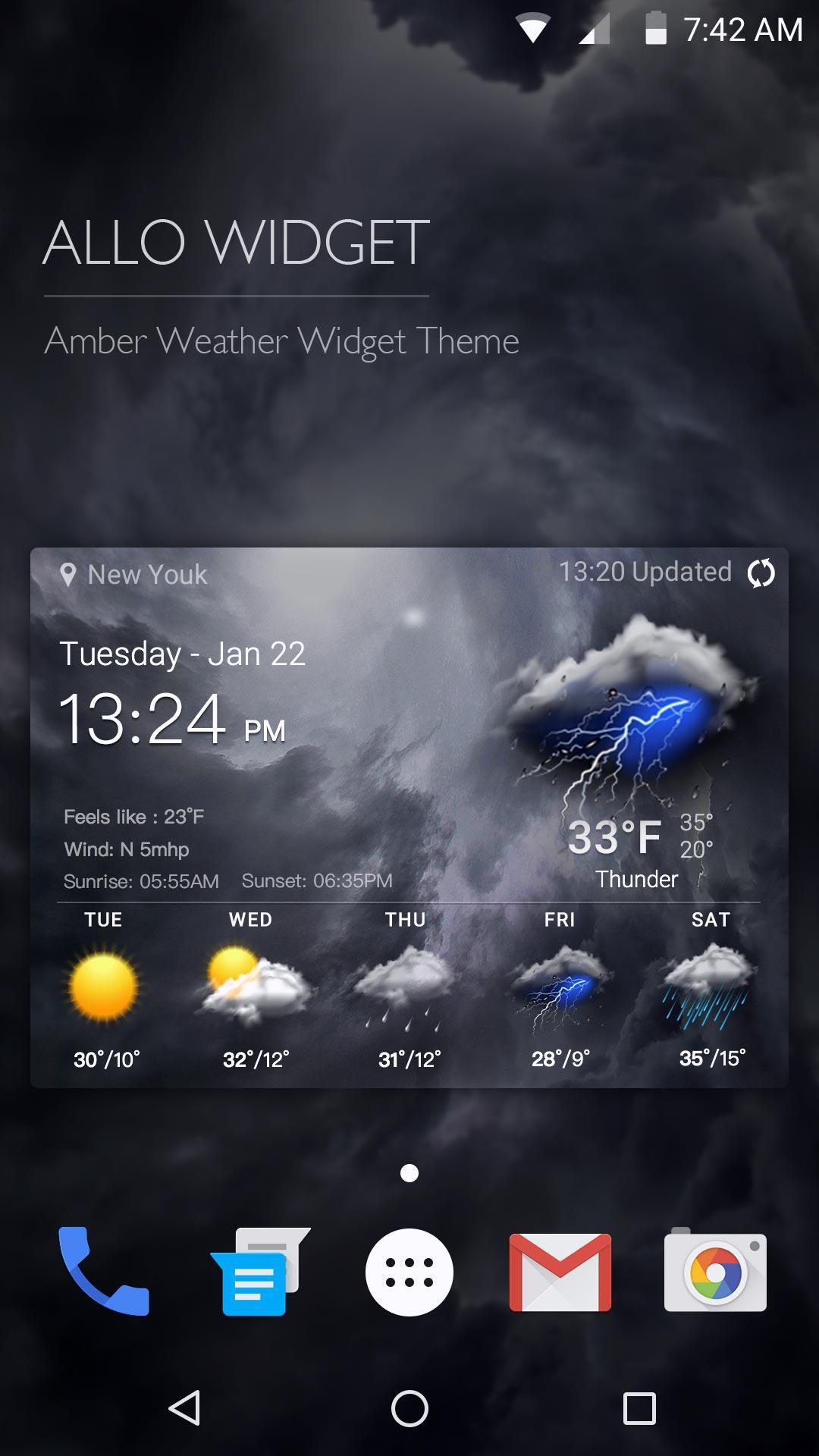Tap the date Tuesday - Jan 22

(182, 655)
